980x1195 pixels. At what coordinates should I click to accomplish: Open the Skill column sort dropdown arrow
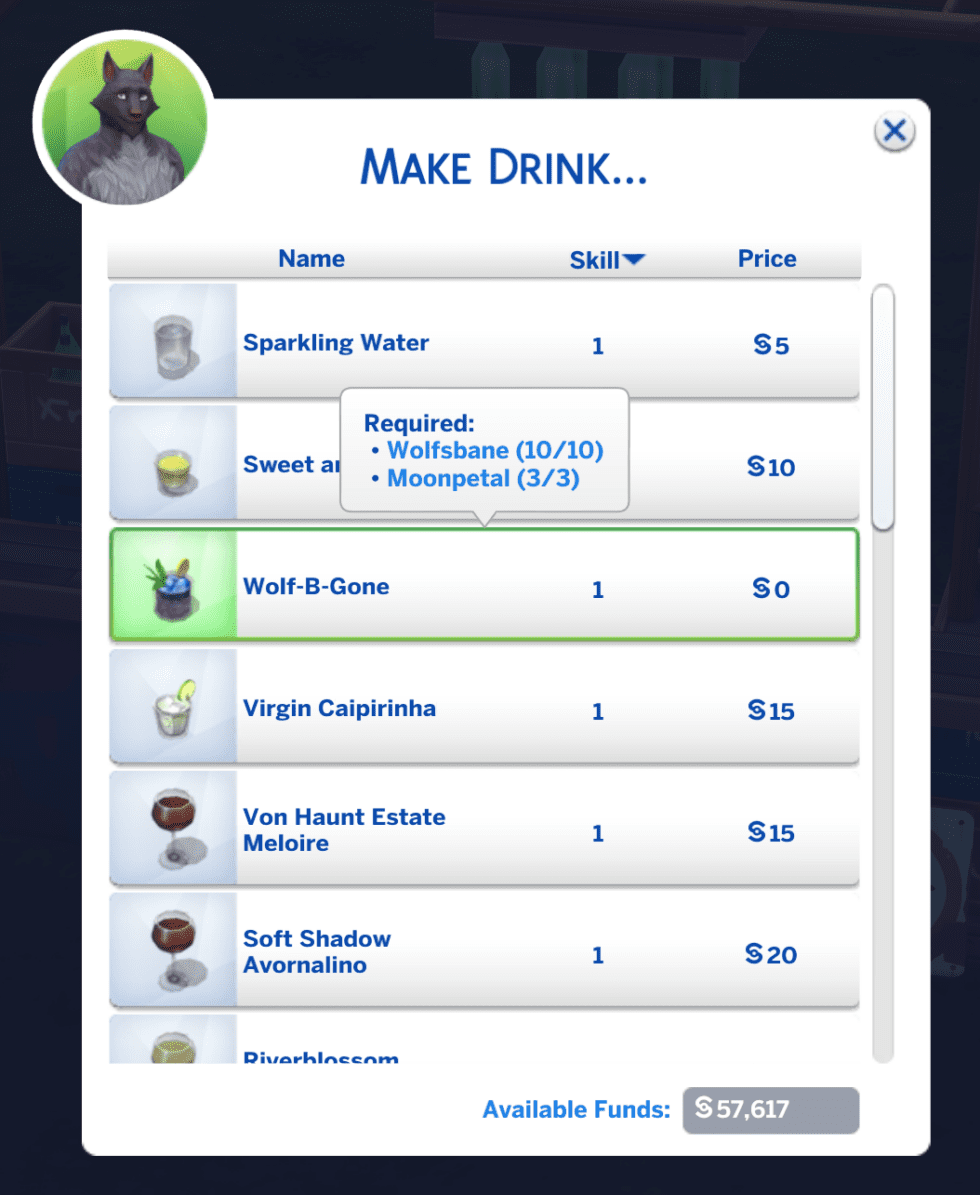(637, 259)
